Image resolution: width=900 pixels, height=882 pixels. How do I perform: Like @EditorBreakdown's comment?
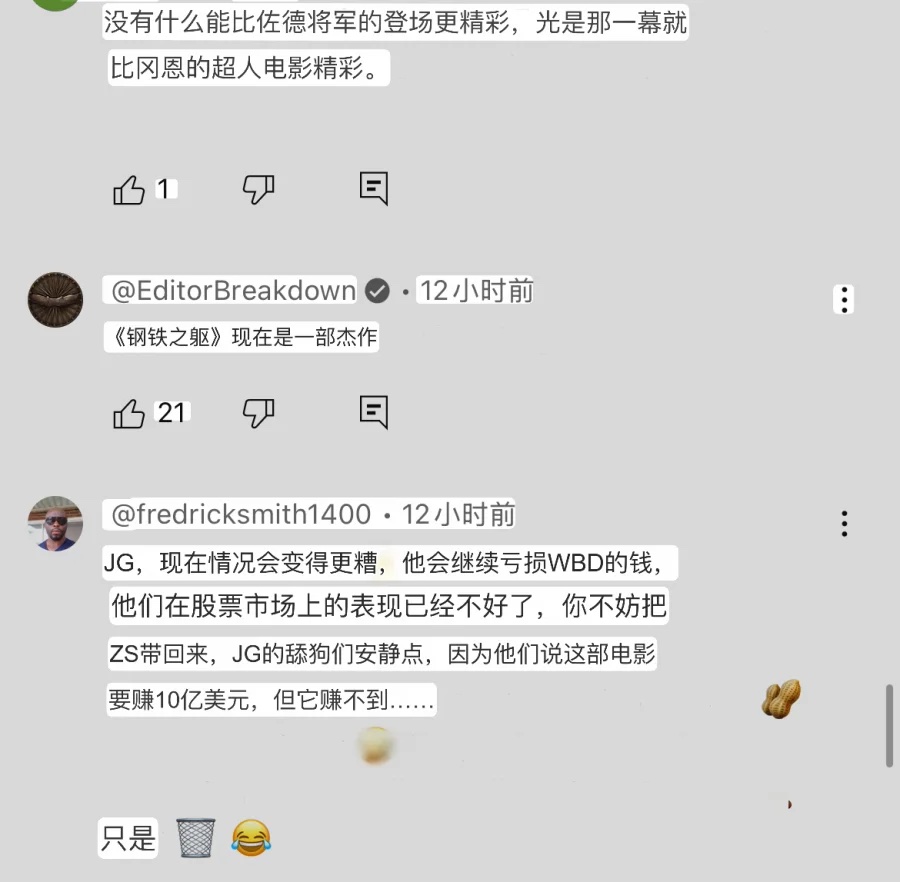pos(130,413)
